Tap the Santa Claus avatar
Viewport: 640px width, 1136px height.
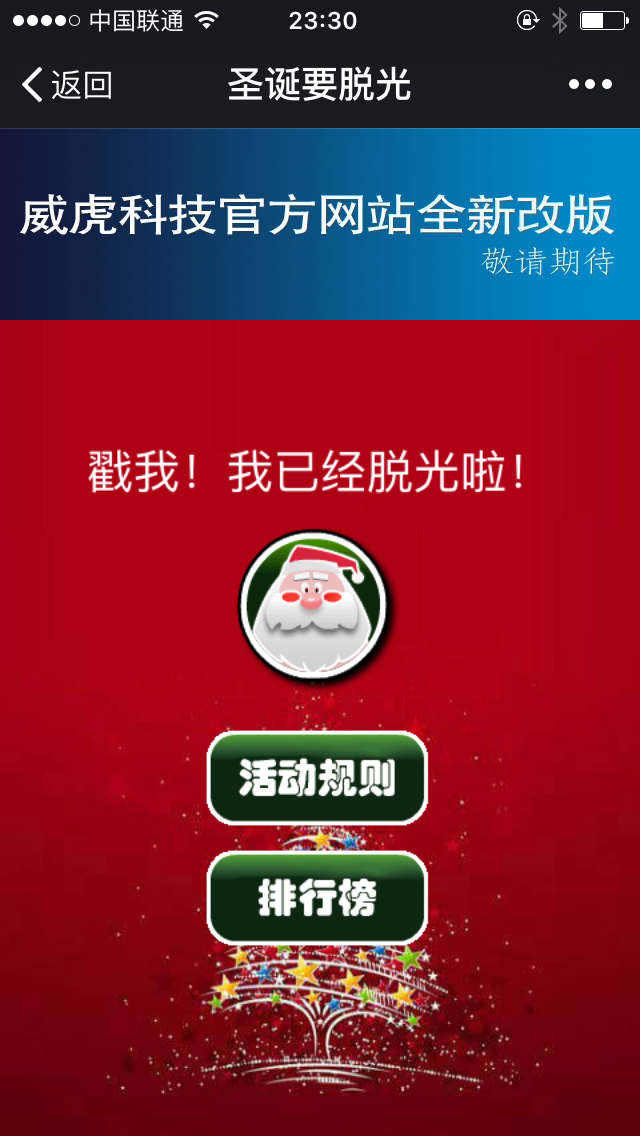[x=313, y=606]
